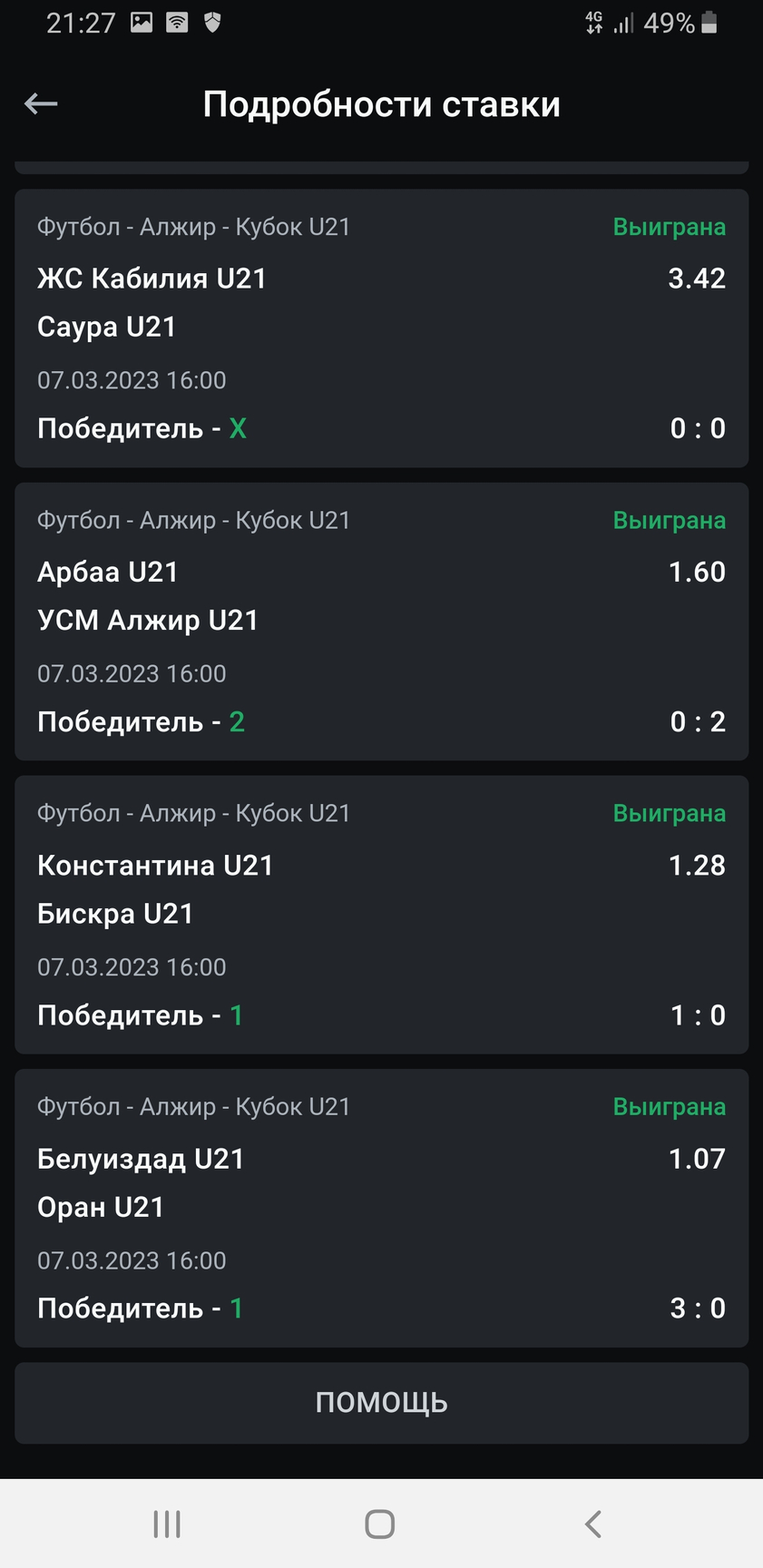Go back using the top-left arrow

pyautogui.click(x=41, y=104)
